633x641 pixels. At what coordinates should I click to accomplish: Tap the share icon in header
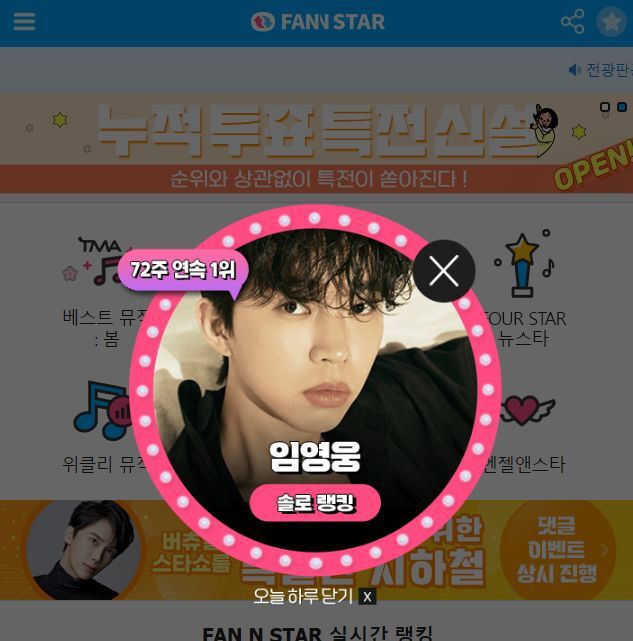[572, 22]
